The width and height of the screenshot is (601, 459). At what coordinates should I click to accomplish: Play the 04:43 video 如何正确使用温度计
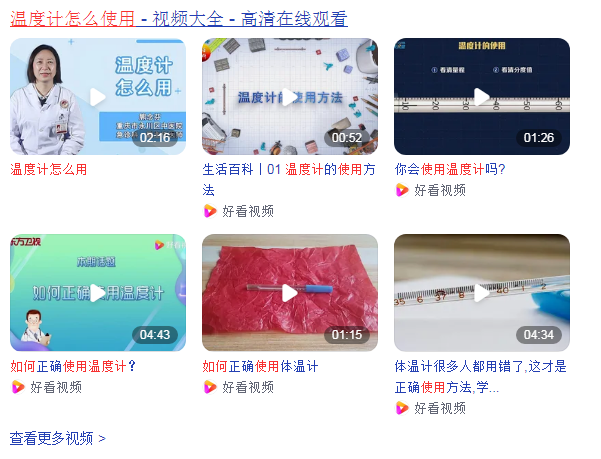97,293
